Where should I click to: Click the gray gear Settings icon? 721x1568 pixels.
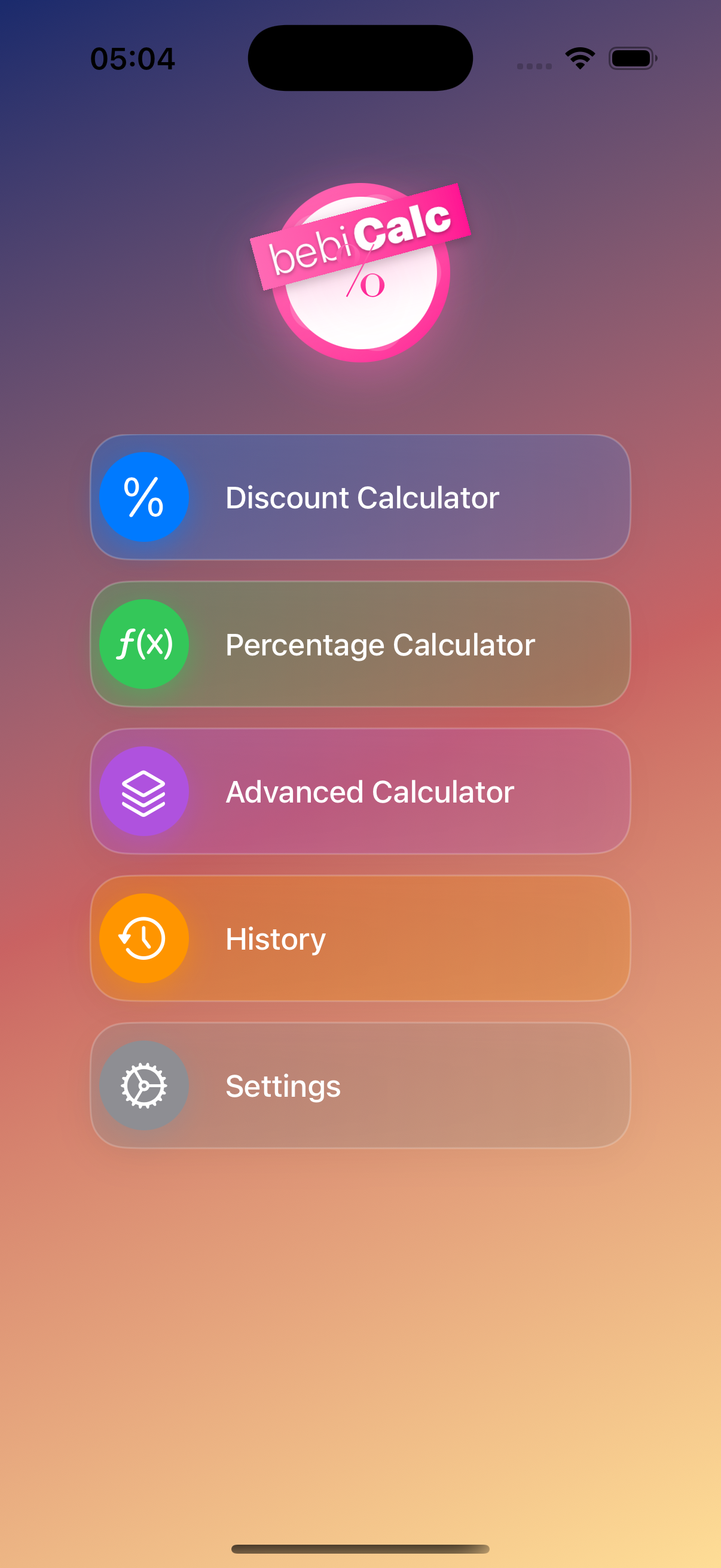144,1086
